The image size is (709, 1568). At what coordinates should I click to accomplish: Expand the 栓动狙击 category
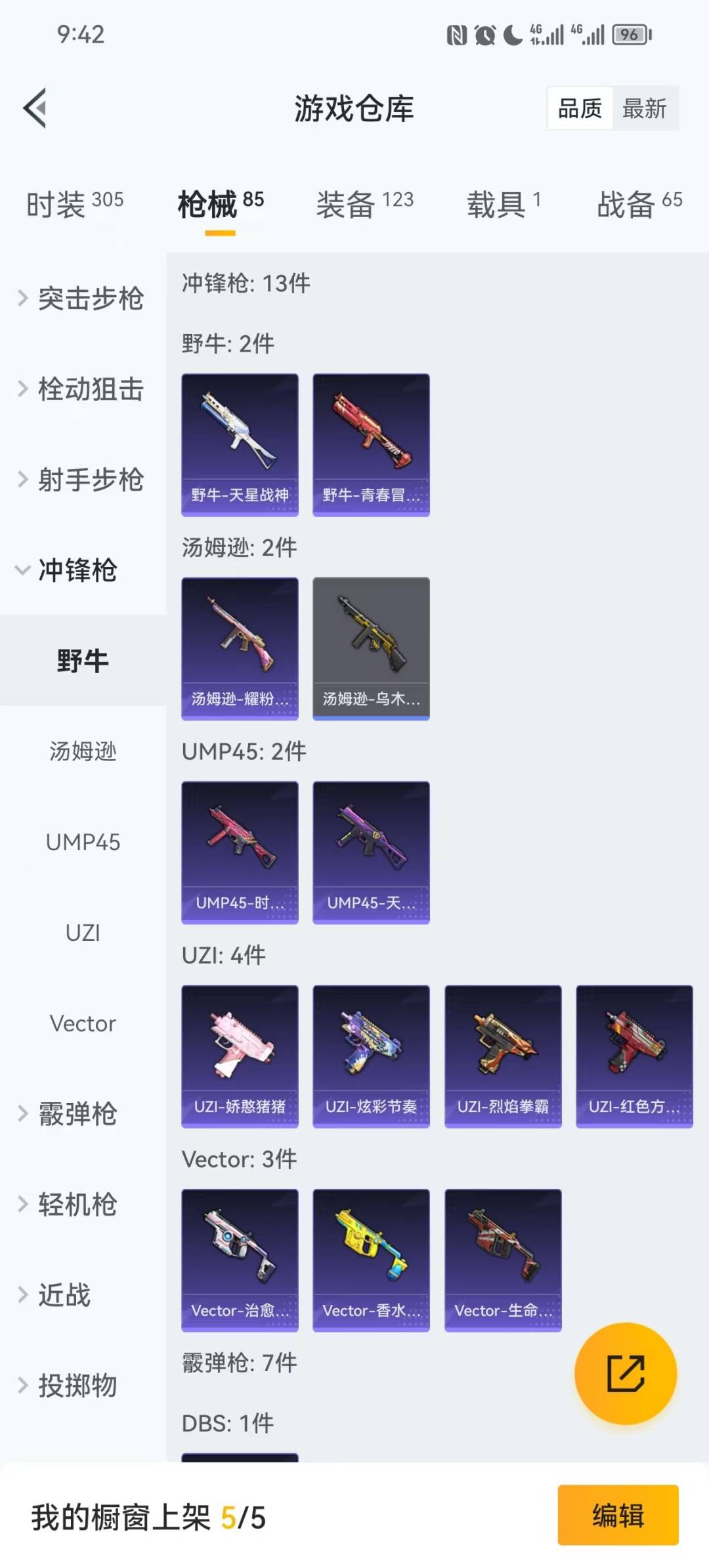[x=82, y=389]
